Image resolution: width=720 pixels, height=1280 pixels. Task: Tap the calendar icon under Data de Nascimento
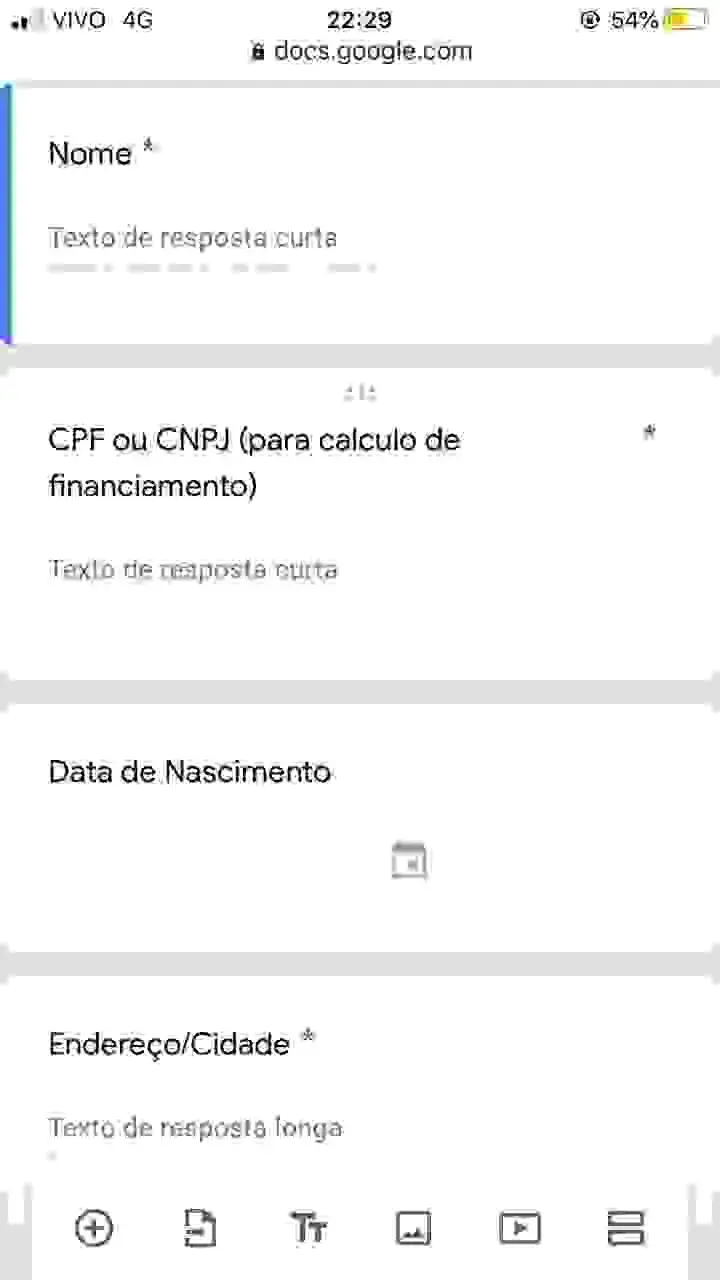tap(409, 861)
